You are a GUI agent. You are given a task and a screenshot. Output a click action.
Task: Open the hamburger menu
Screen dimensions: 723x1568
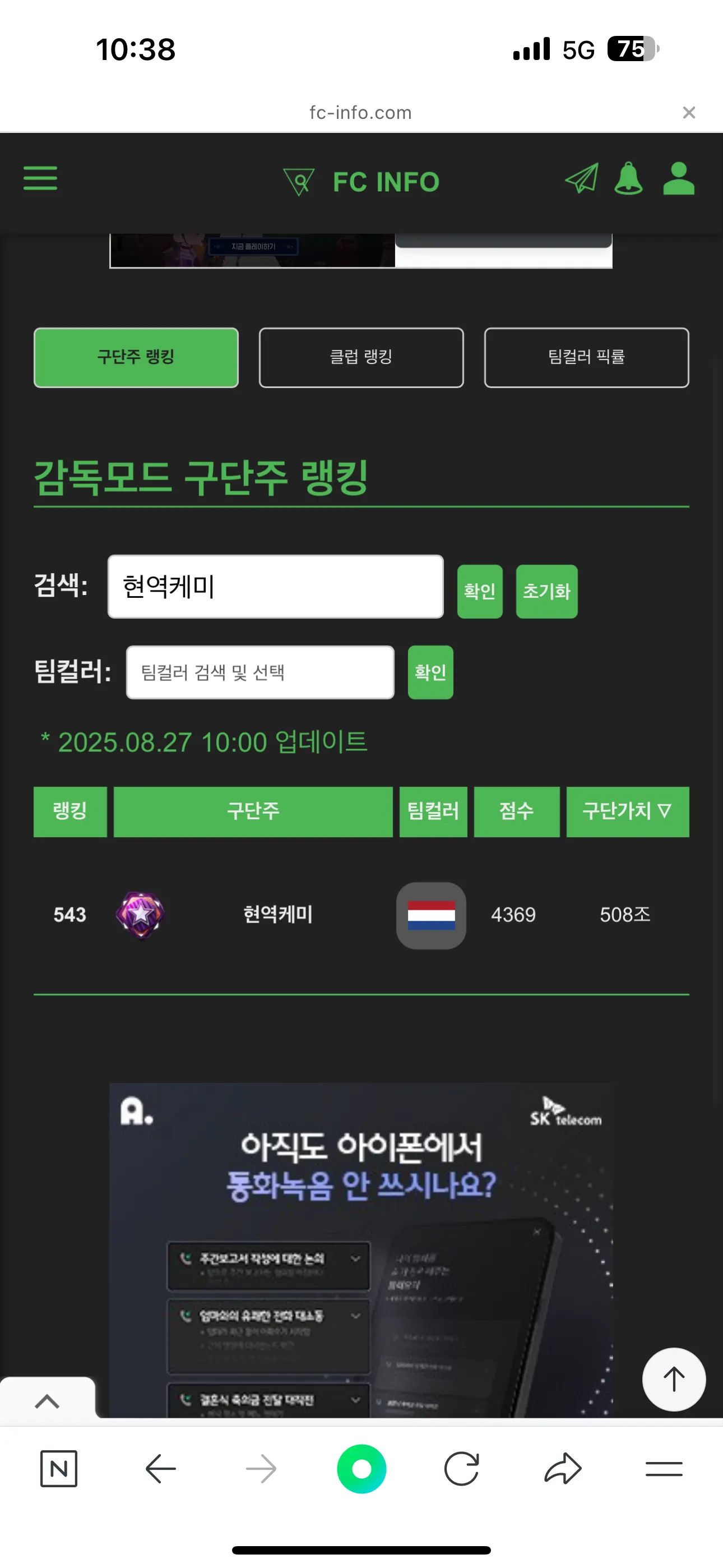[40, 178]
